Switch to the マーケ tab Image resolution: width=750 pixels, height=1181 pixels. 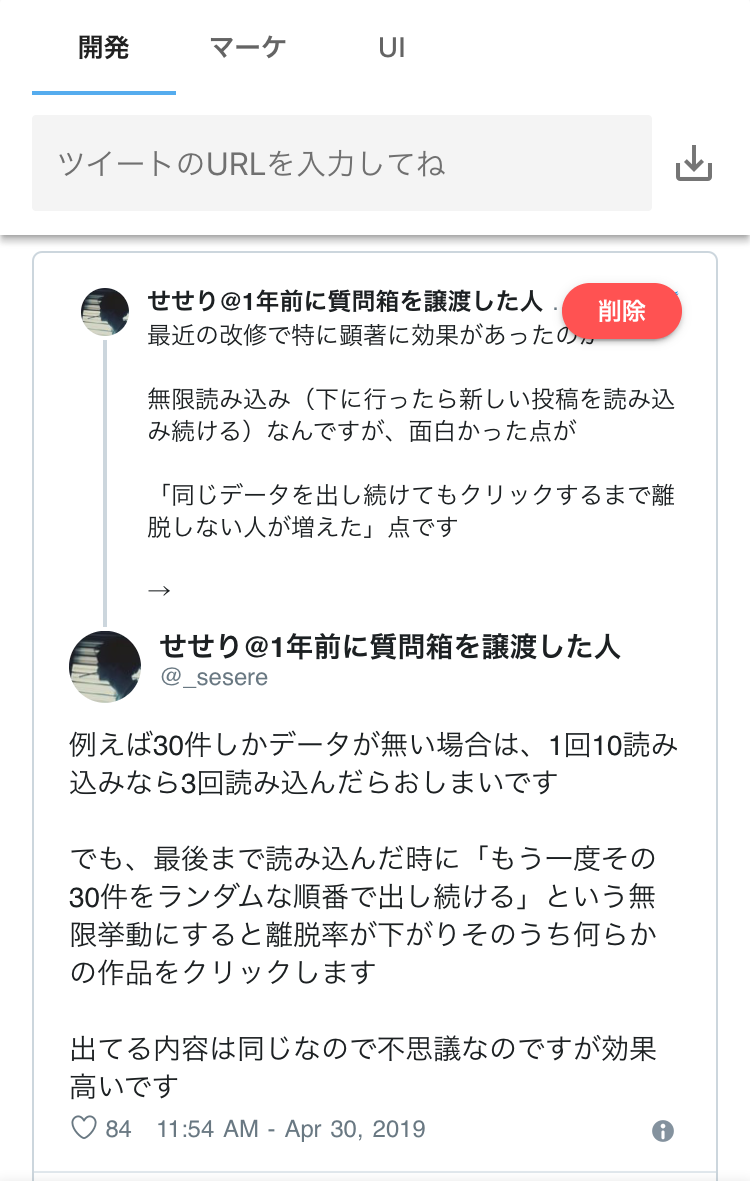248,46
